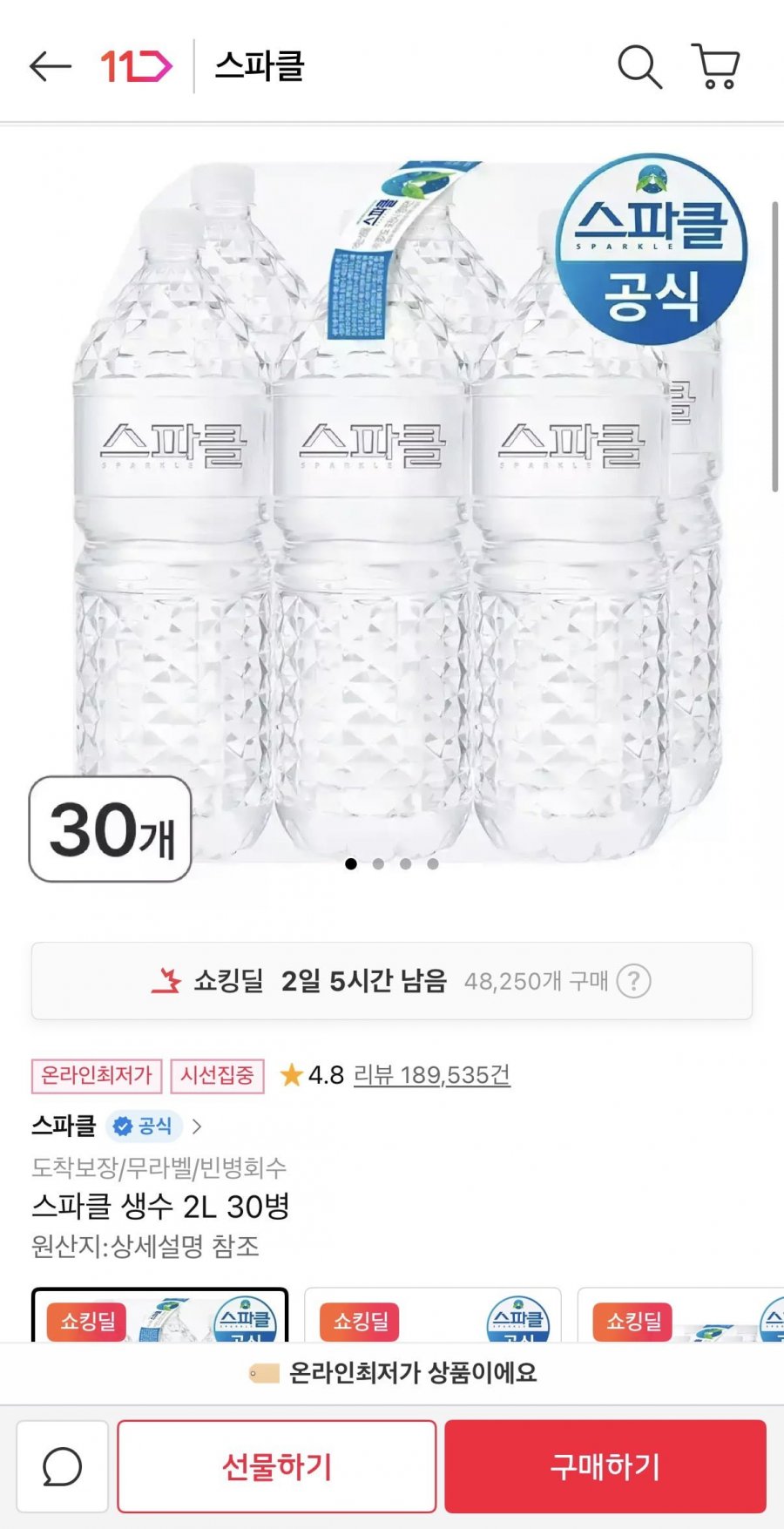Open the chat inquiry bubble
The width and height of the screenshot is (784, 1529).
coord(63,1467)
